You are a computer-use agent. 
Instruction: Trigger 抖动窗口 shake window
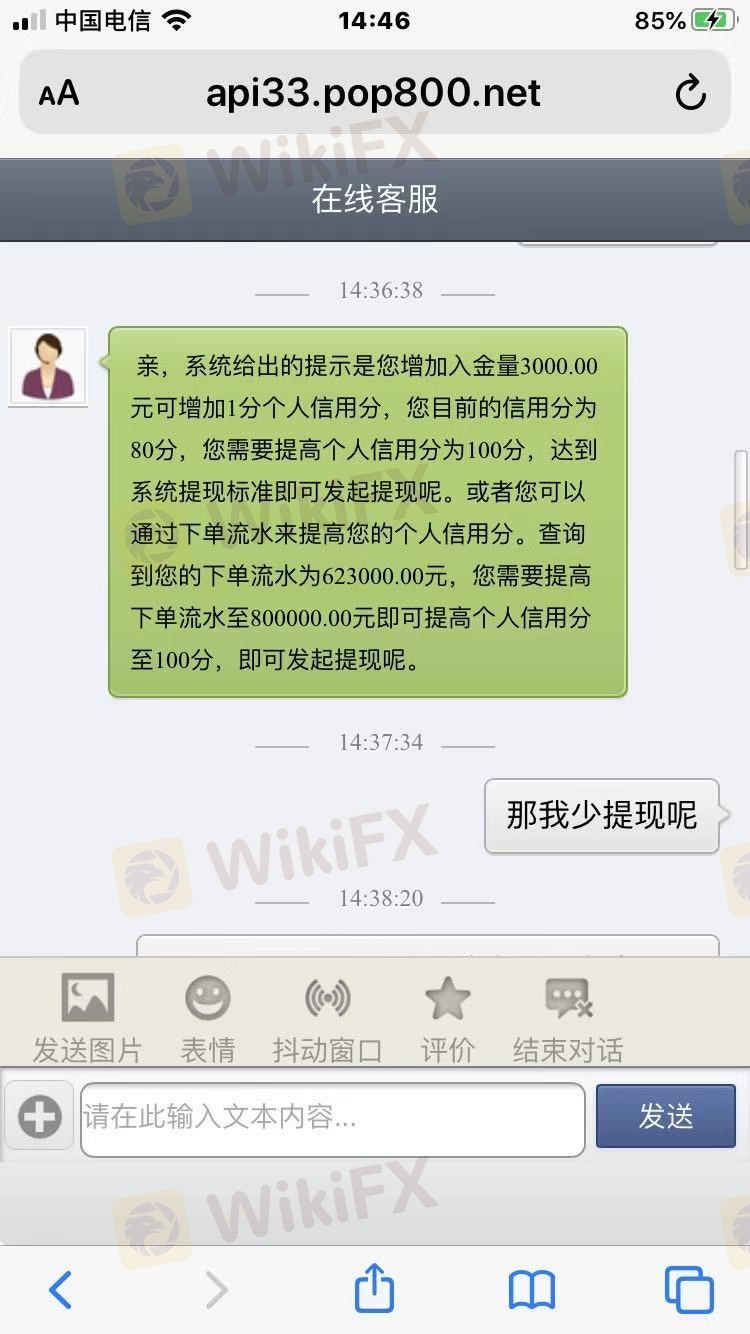tap(327, 1016)
